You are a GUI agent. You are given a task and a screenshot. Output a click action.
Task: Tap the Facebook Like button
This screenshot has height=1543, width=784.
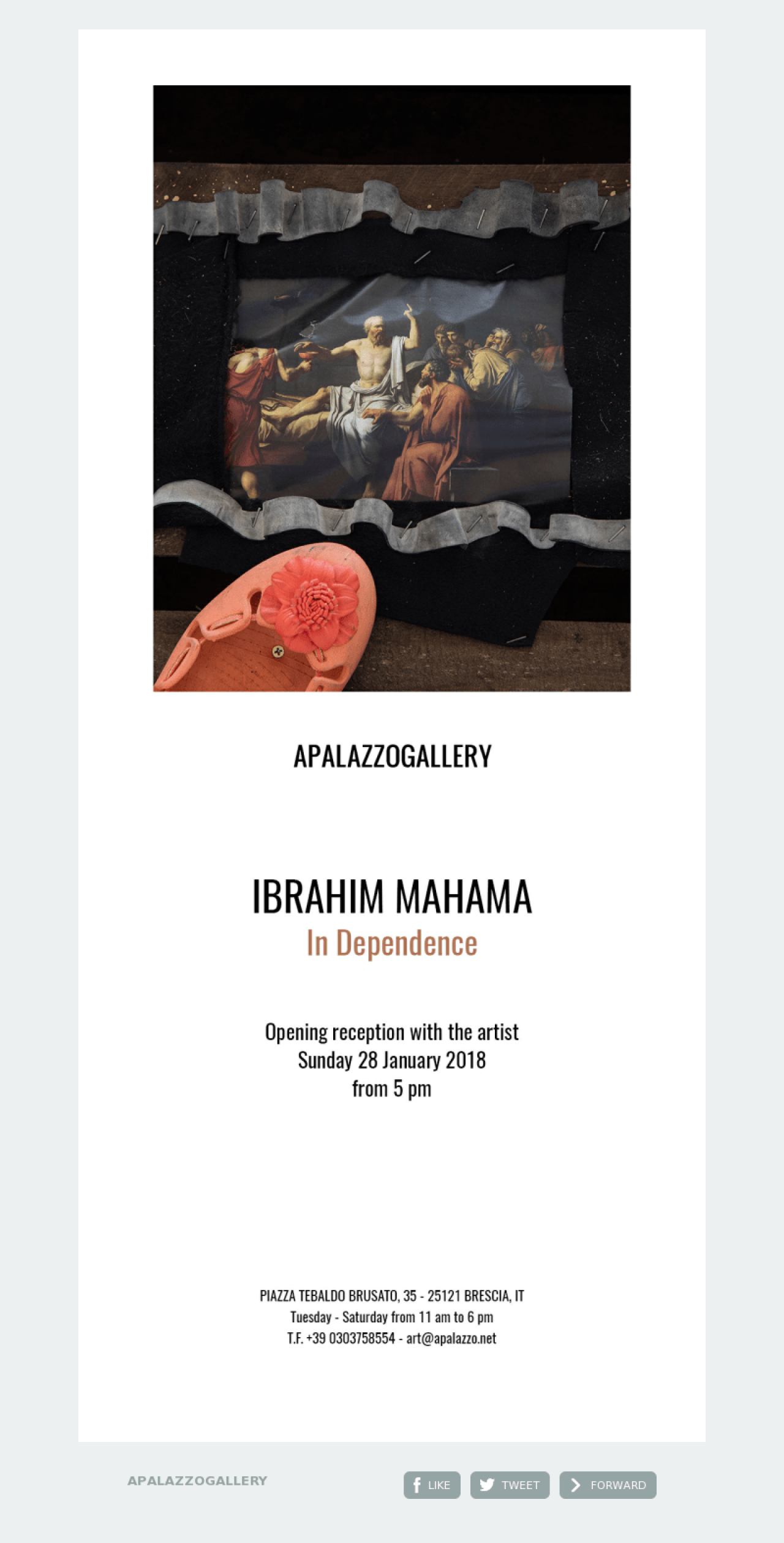[432, 1485]
